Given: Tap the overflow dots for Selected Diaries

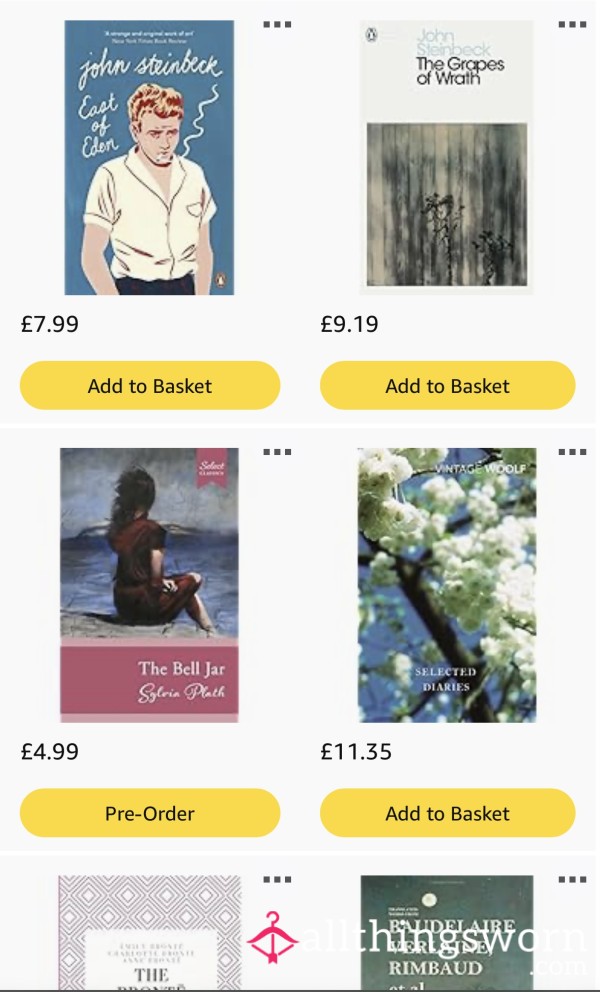Looking at the screenshot, I should click(572, 452).
